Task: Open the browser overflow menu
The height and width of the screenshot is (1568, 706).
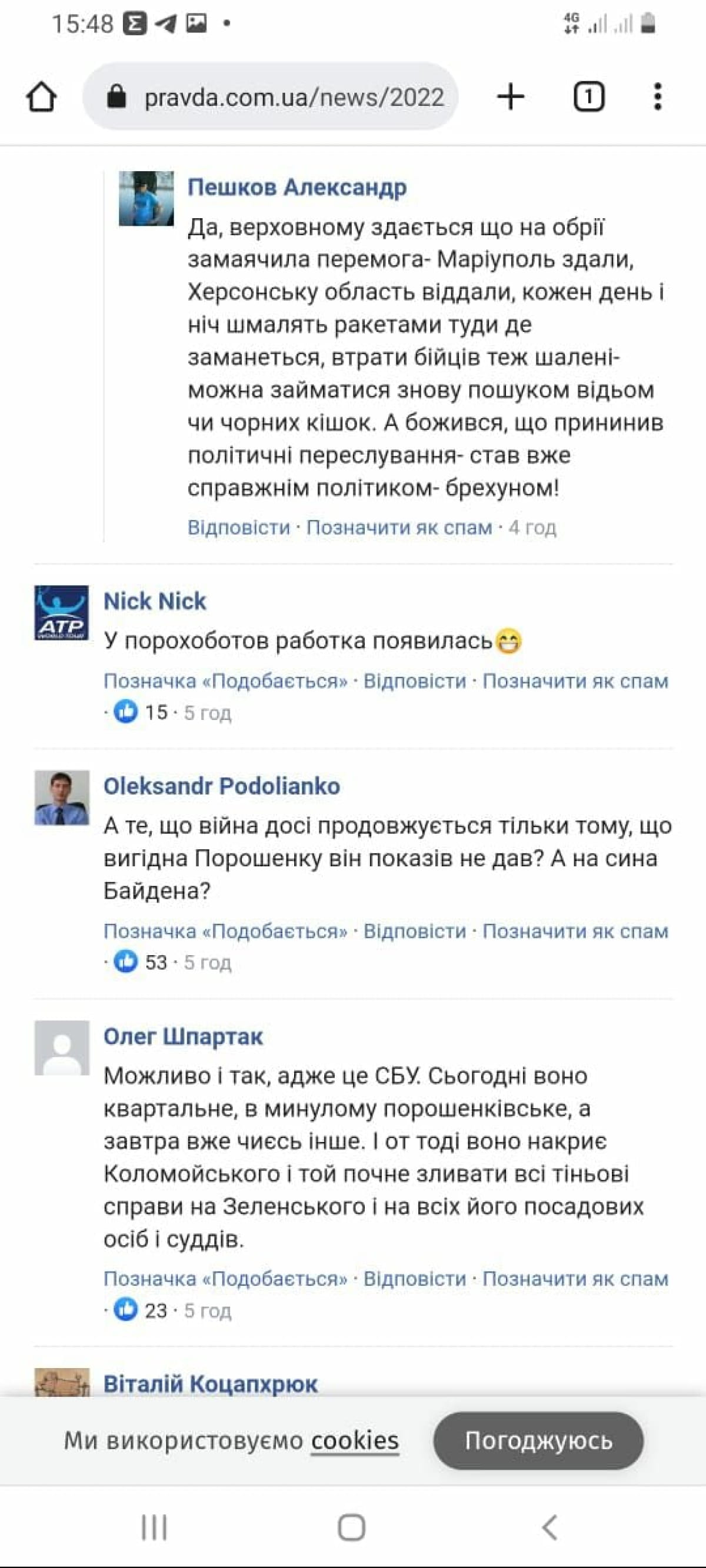Action: coord(657,97)
